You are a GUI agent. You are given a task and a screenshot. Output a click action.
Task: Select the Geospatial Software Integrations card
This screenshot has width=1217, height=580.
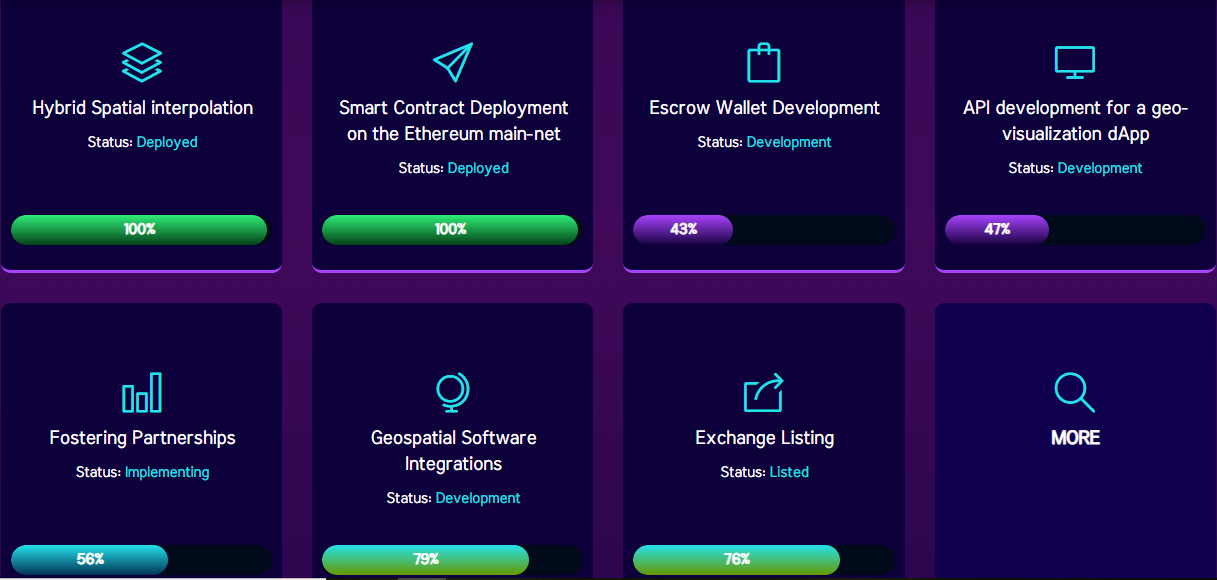pos(453,450)
